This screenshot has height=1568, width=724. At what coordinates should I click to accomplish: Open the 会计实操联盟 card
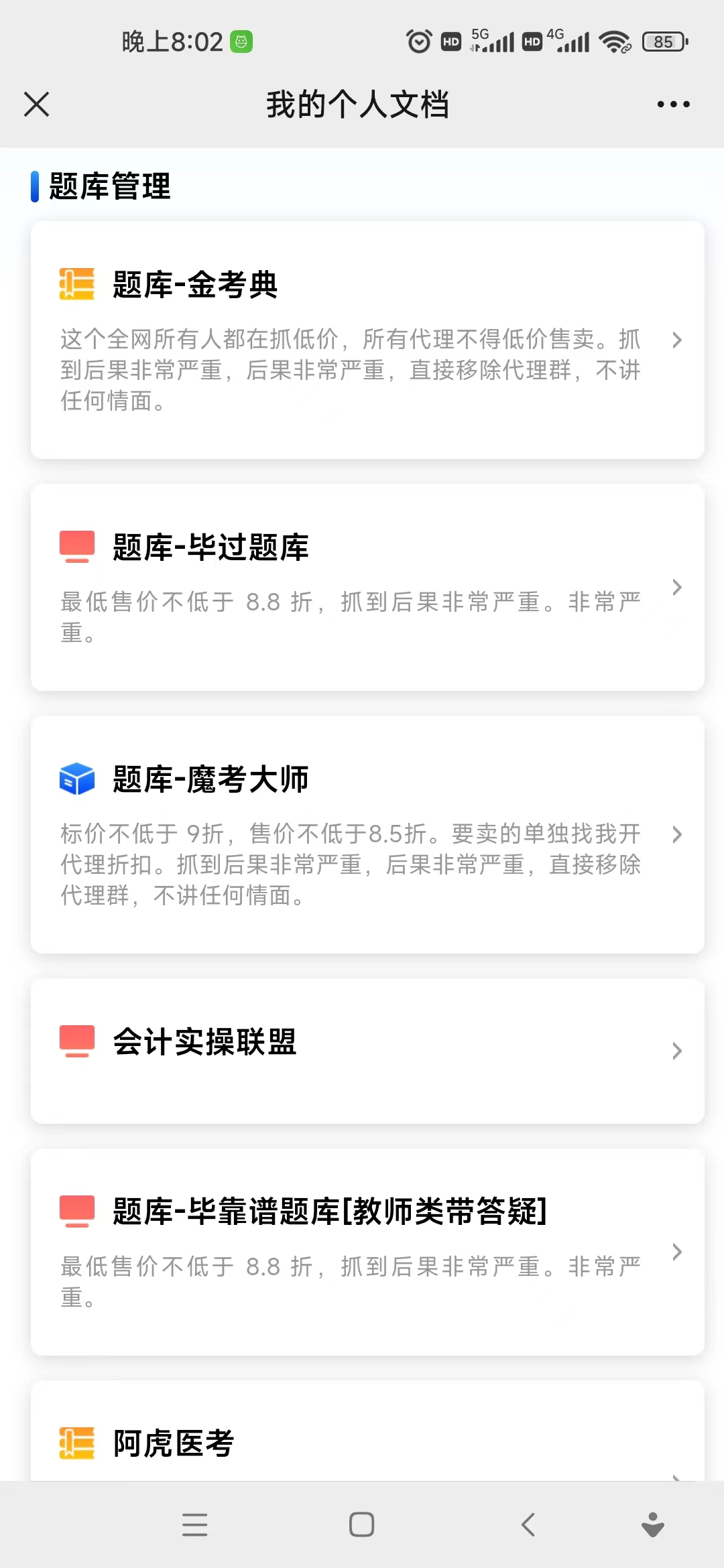[367, 1051]
